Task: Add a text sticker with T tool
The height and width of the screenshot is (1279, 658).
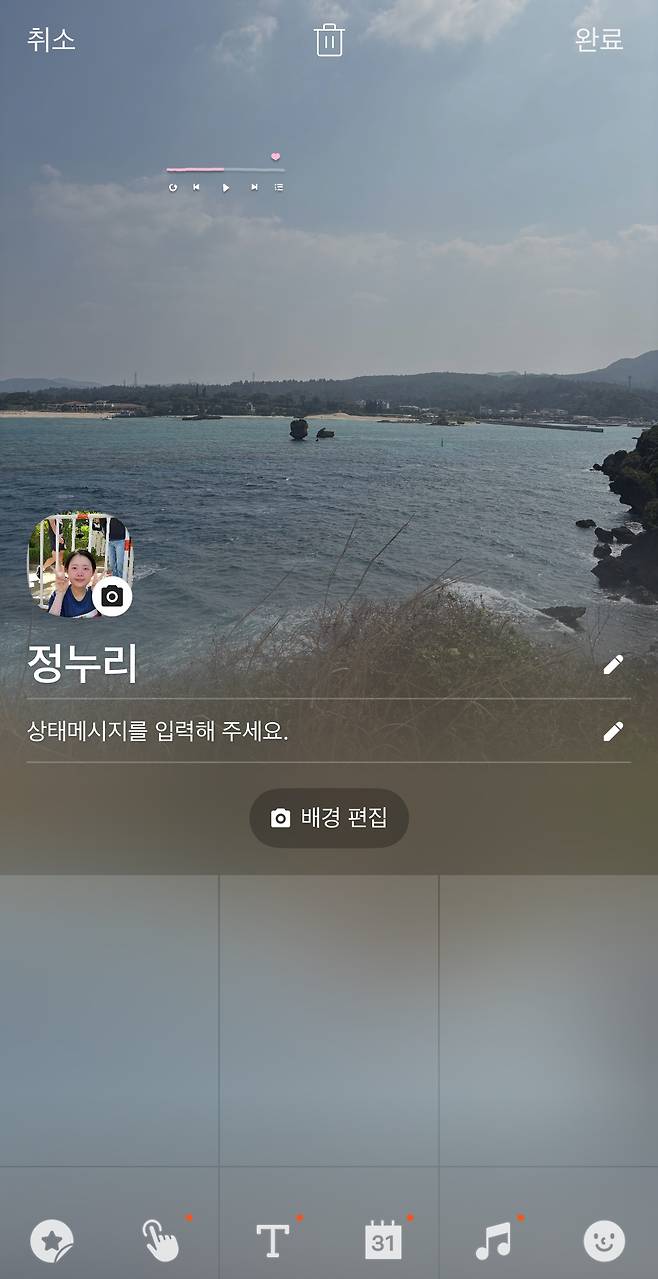Action: click(272, 1241)
